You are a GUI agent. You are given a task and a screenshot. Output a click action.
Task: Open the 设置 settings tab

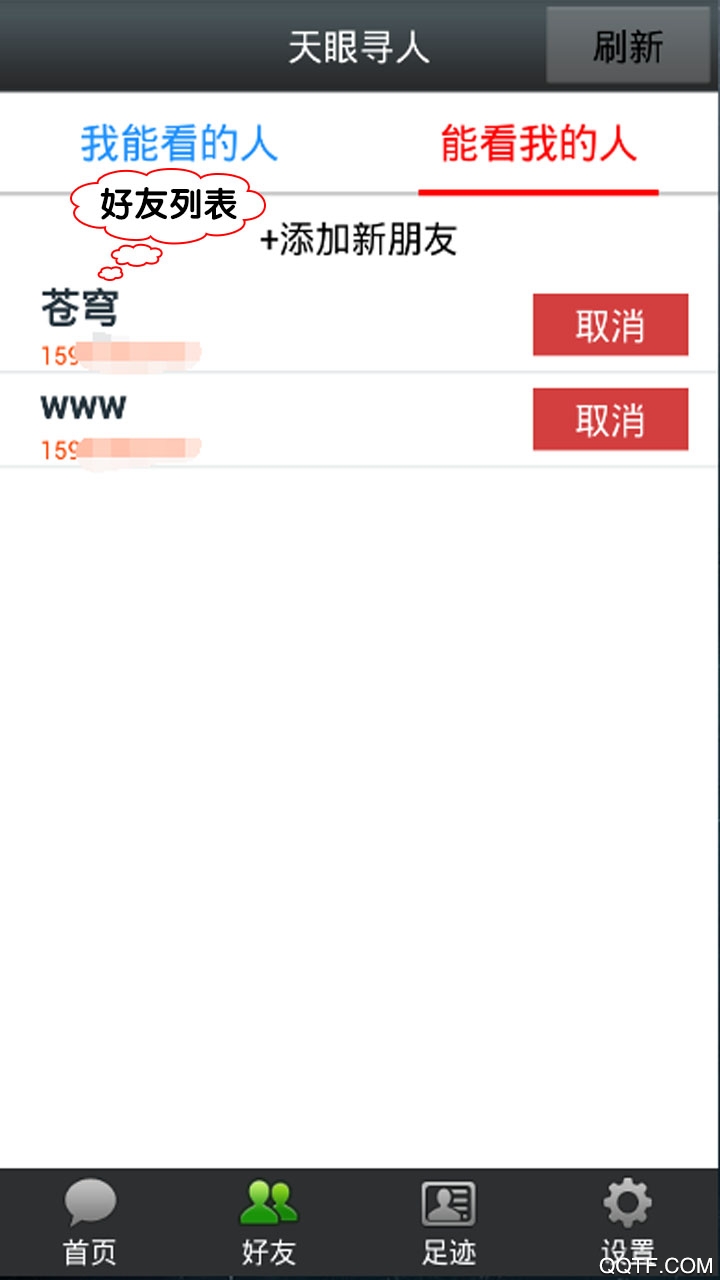pos(628,1222)
